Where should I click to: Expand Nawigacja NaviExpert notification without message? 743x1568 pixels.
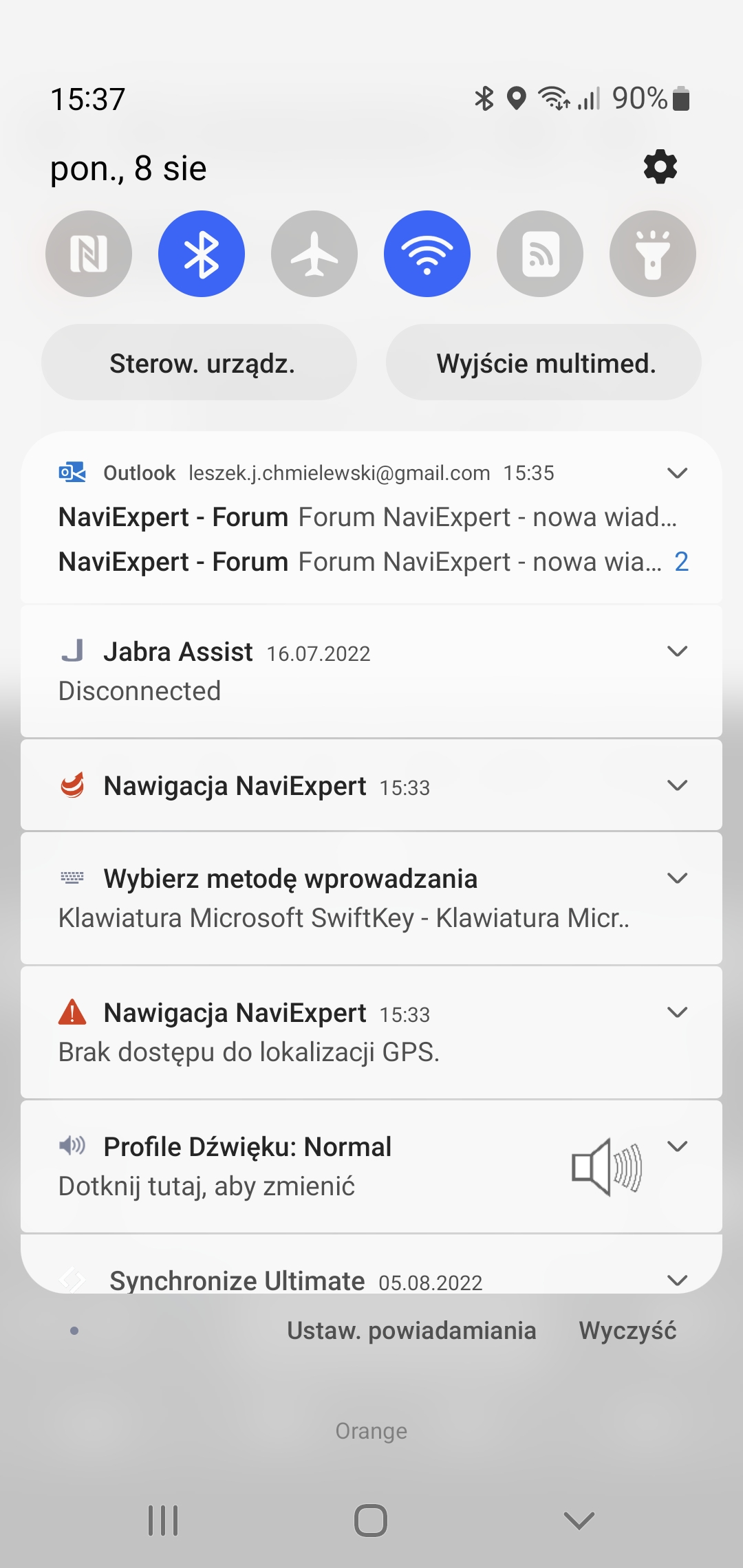coord(678,785)
